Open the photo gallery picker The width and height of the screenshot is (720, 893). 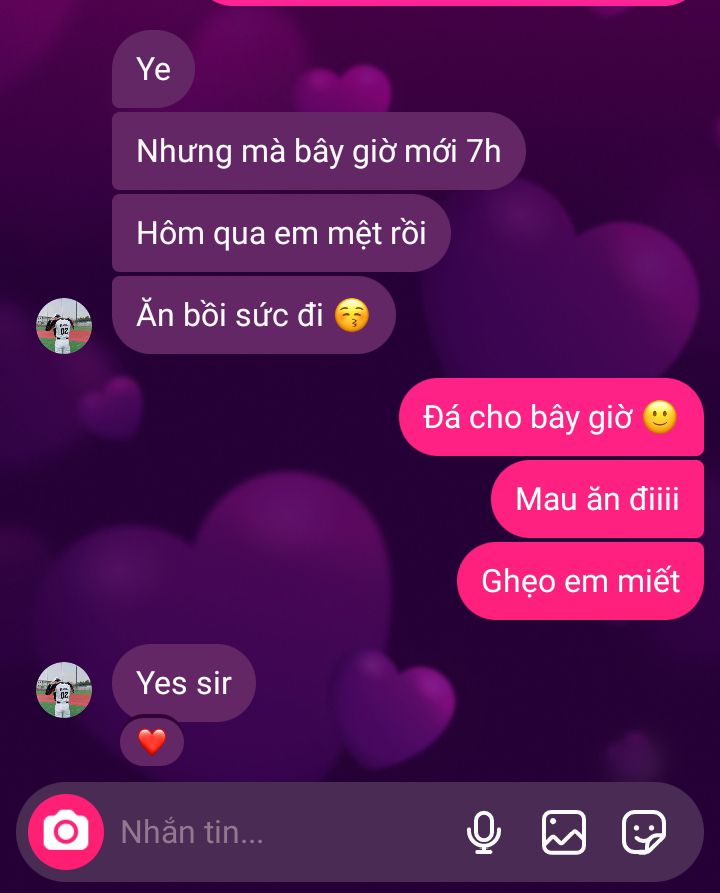(564, 832)
